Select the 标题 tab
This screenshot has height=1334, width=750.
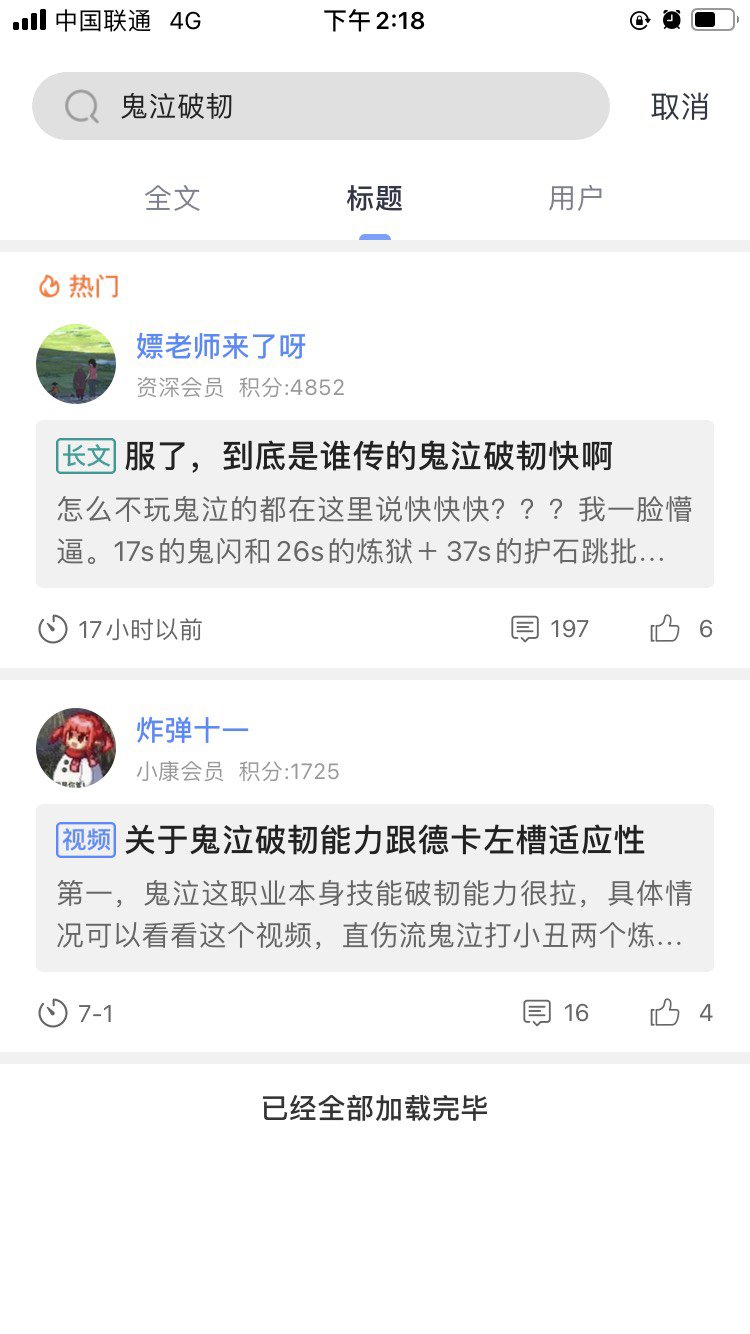pyautogui.click(x=375, y=198)
